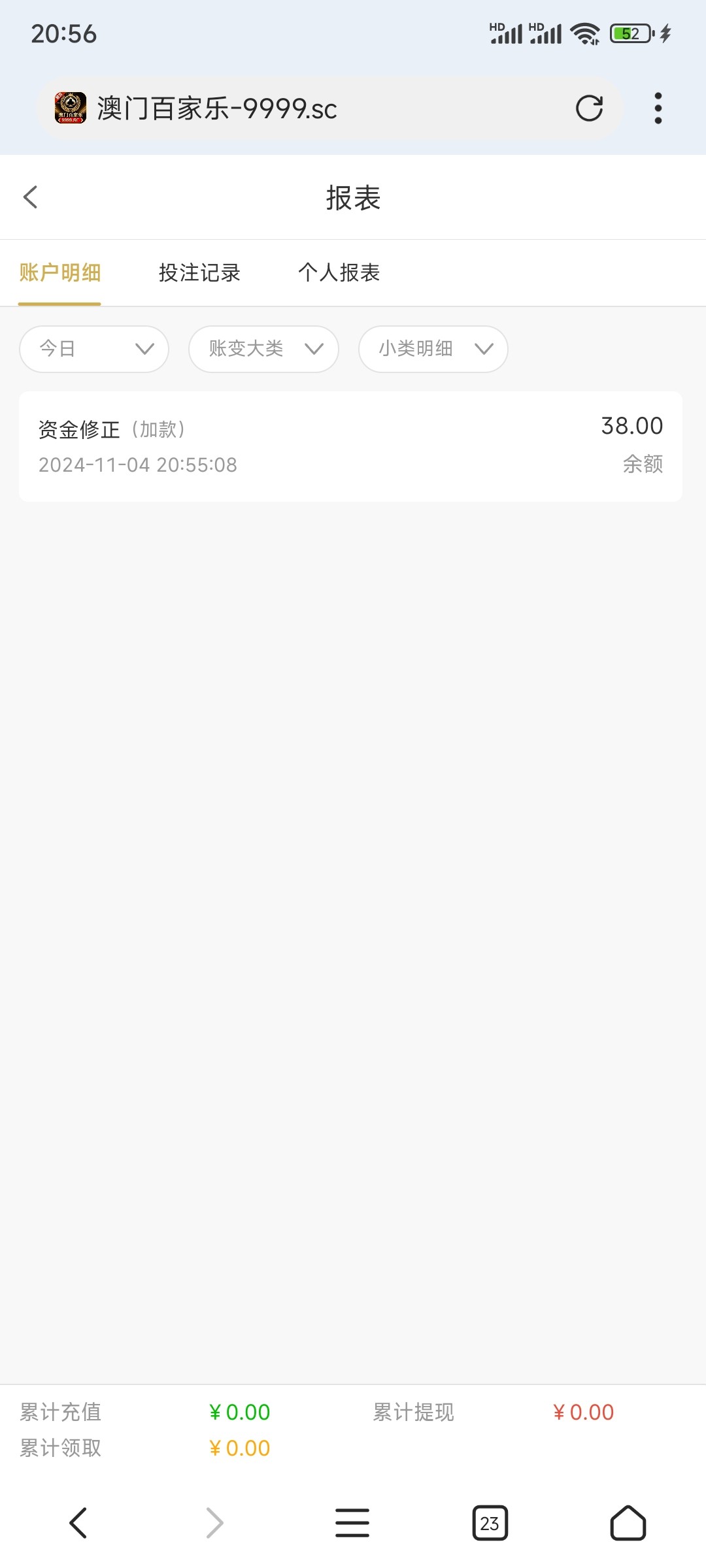Expand the 小类明细 dropdown

click(x=433, y=349)
